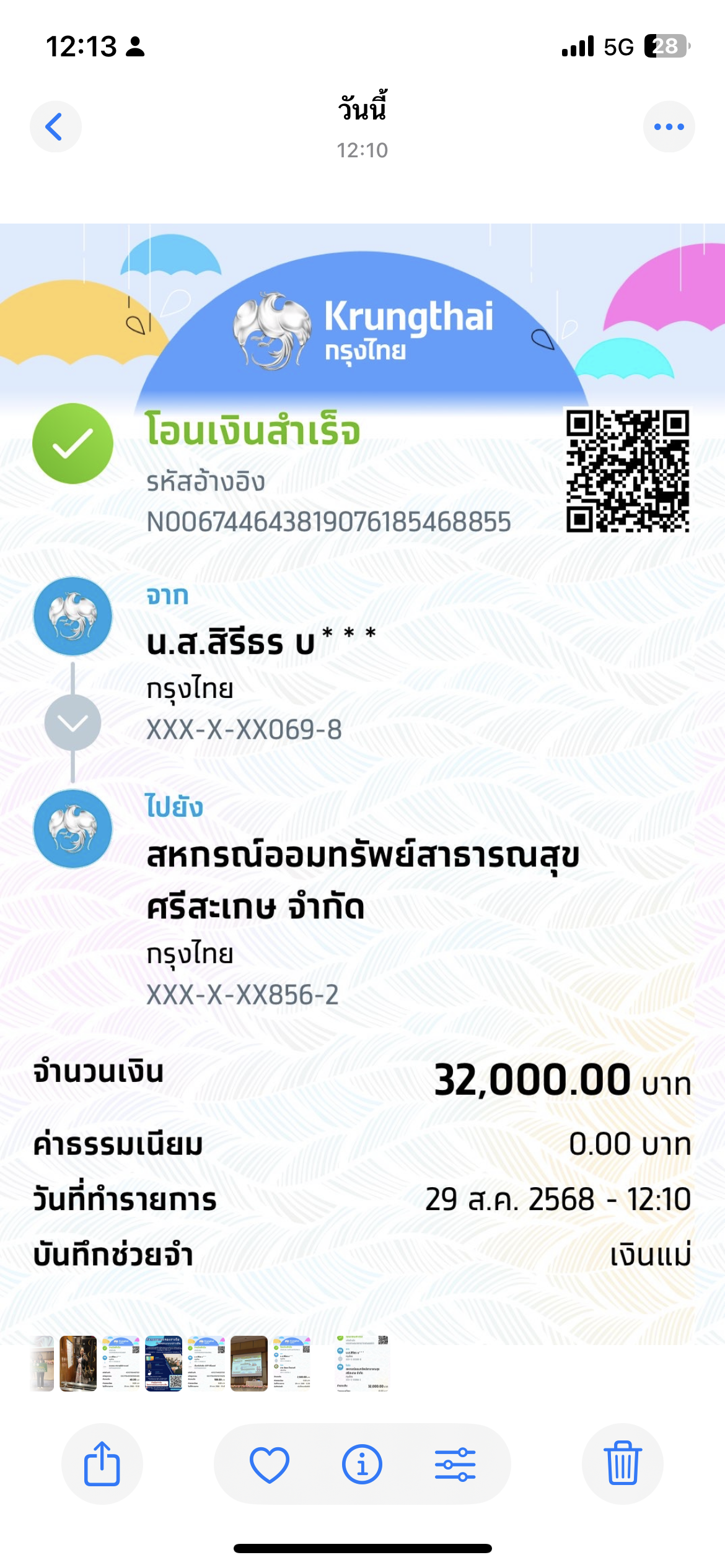Jump to the conference room projector thumbnail
This screenshot has height=1568, width=725.
(249, 1364)
